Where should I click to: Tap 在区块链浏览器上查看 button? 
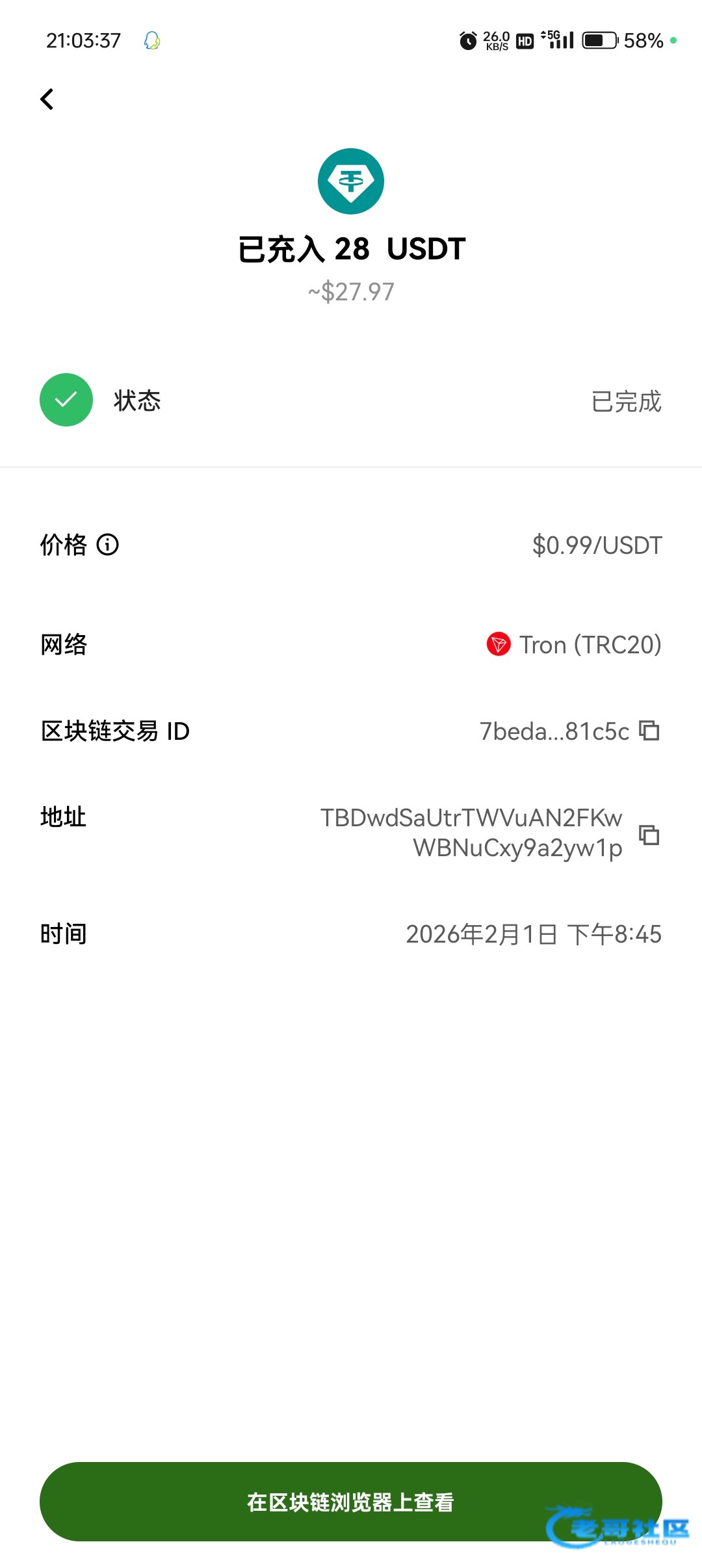coord(350,1502)
